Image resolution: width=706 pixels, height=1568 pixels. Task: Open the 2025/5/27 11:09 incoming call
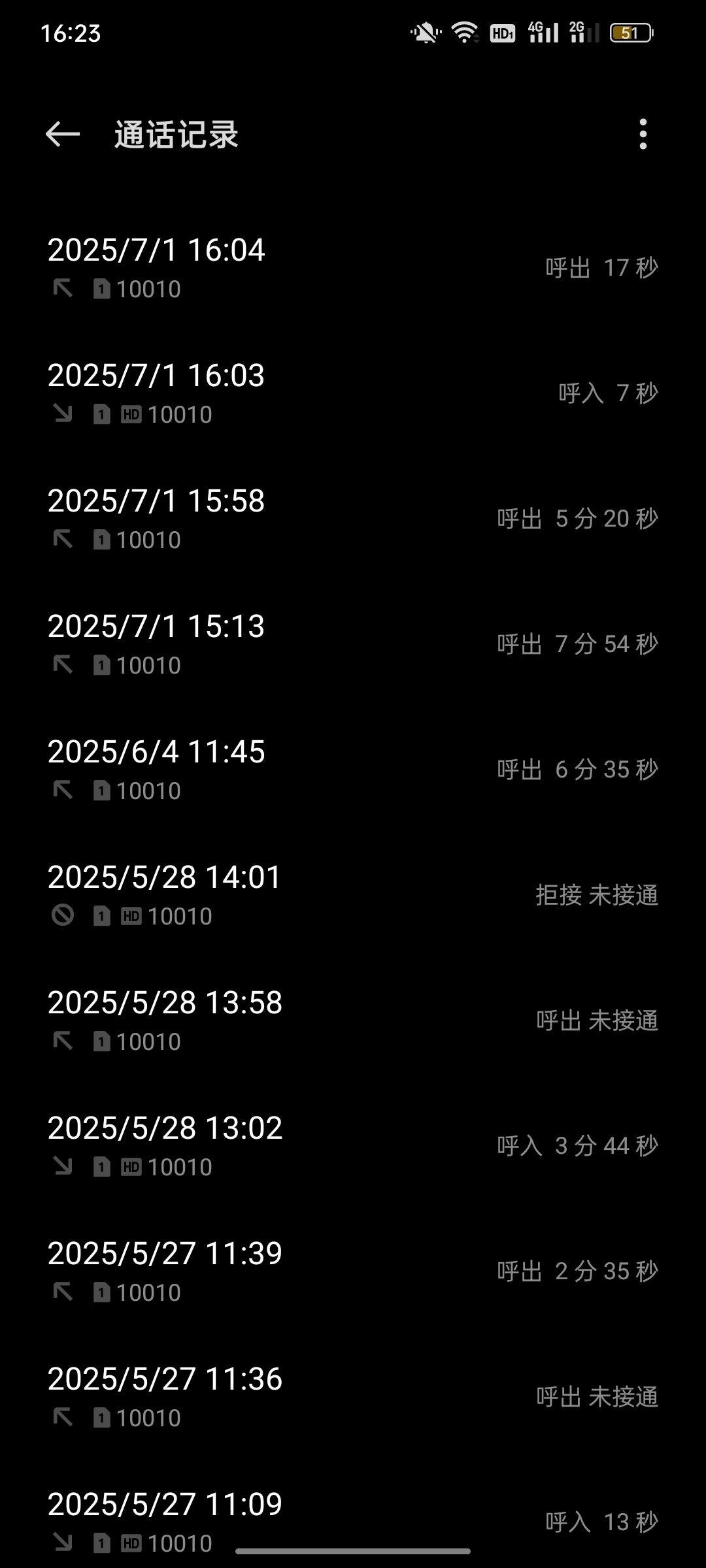tap(353, 1516)
